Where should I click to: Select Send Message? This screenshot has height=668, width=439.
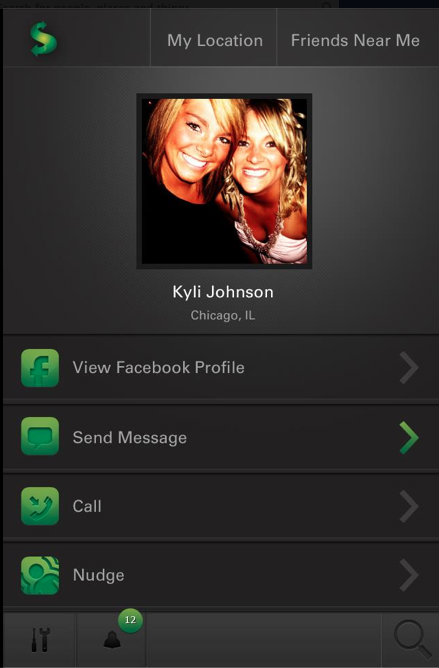click(x=221, y=438)
